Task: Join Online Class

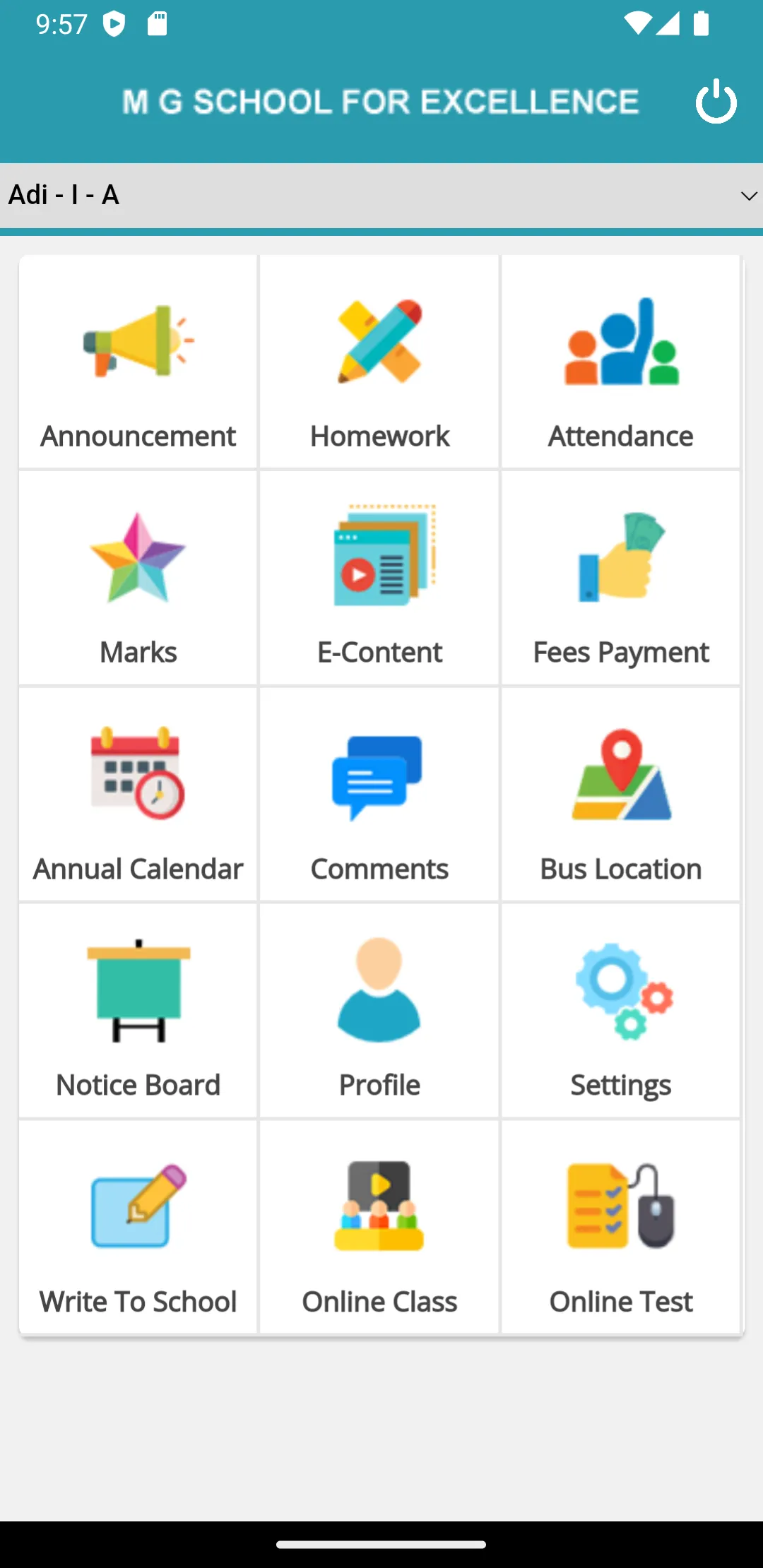Action: click(x=379, y=1227)
